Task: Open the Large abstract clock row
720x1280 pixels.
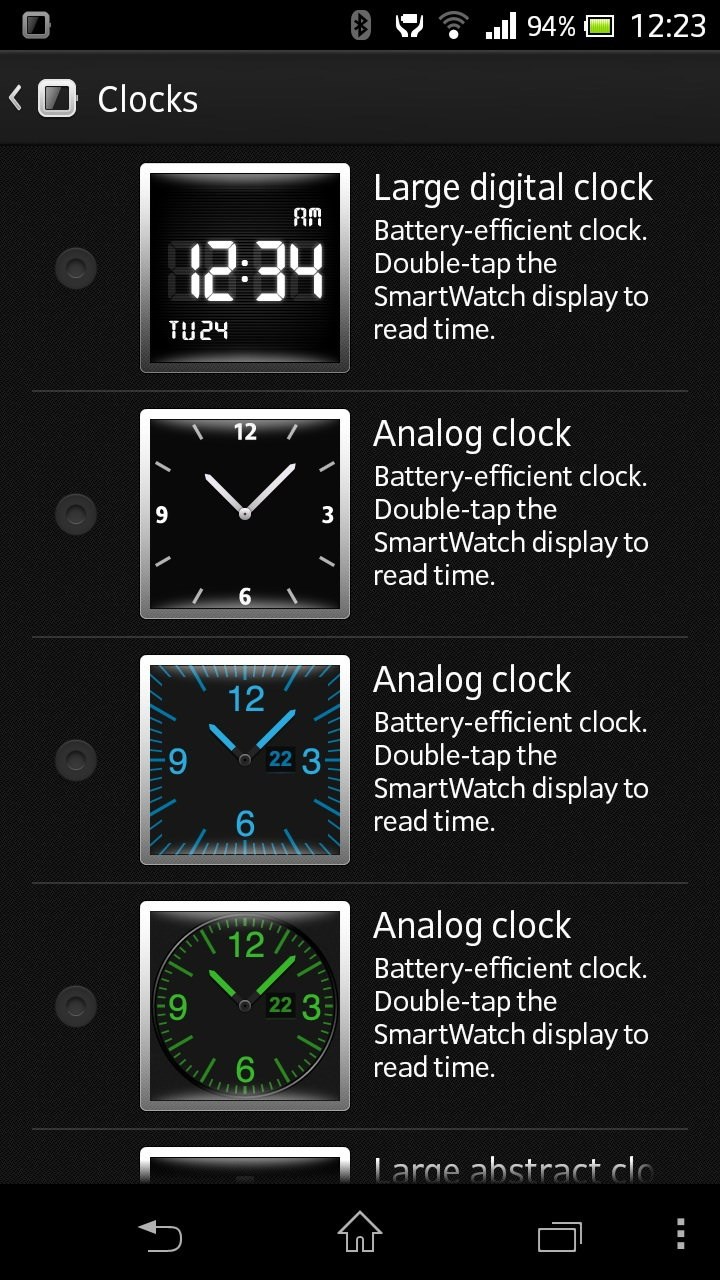Action: [x=360, y=1158]
